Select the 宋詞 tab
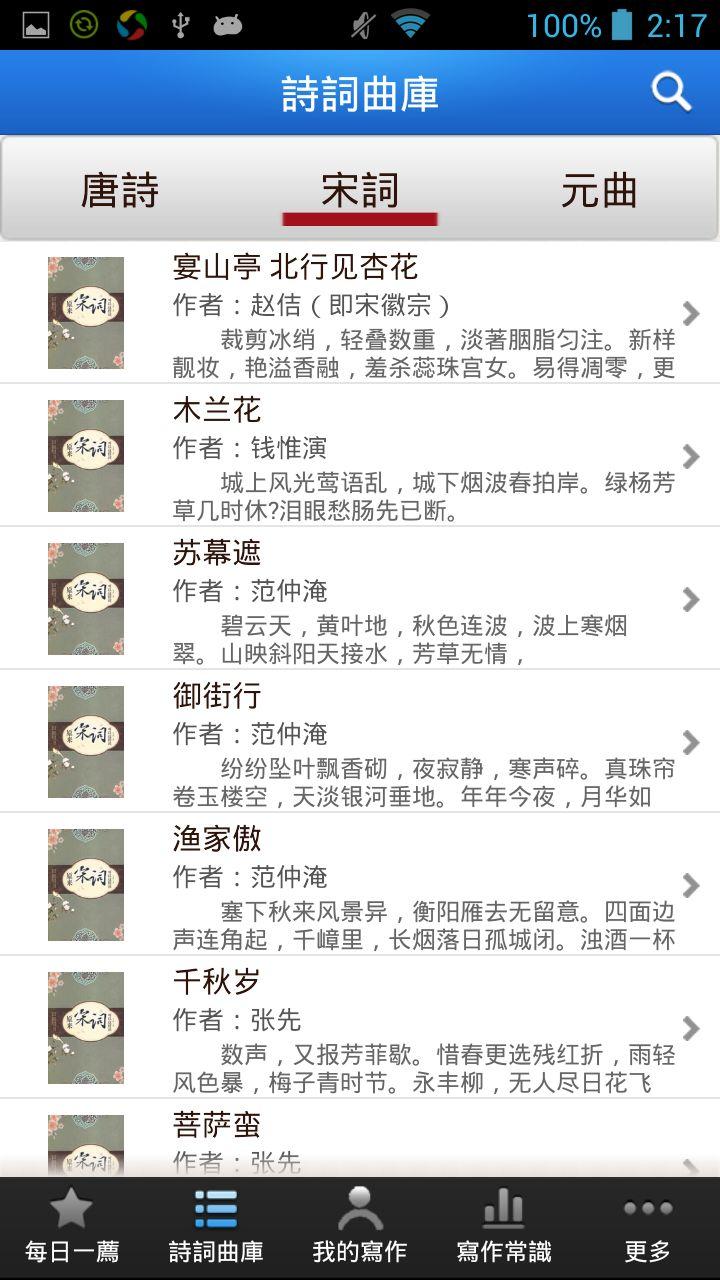Image resolution: width=720 pixels, height=1280 pixels. (360, 190)
